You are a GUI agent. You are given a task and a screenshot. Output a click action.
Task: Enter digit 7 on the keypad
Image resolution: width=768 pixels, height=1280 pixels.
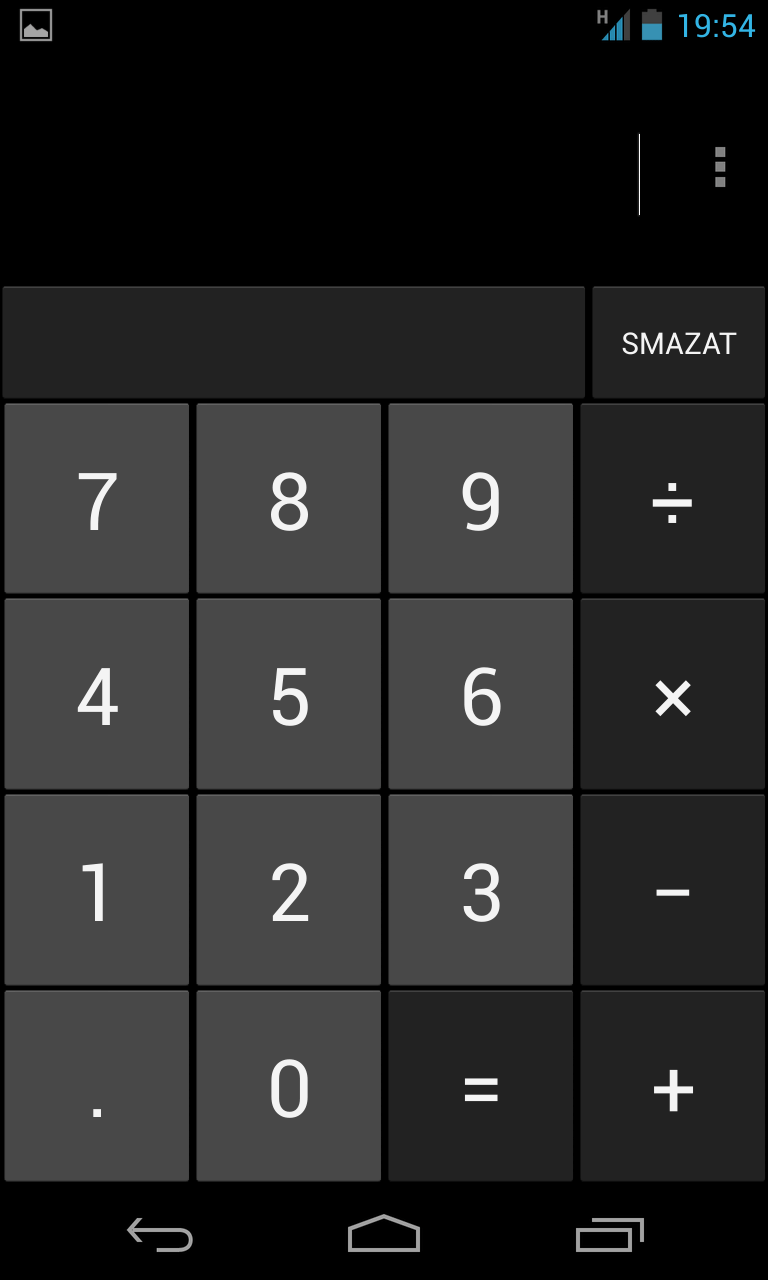coord(97,499)
